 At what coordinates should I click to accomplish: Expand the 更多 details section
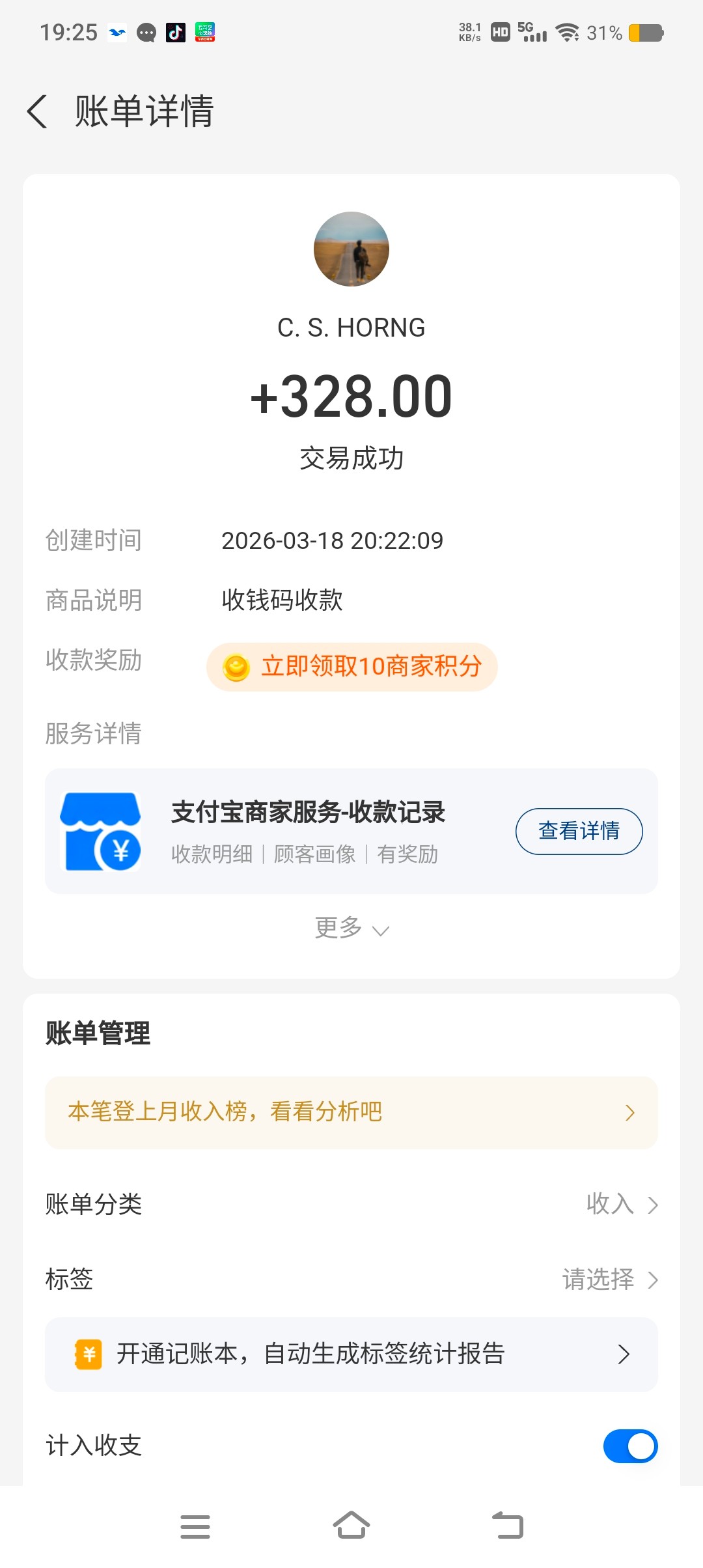[351, 929]
